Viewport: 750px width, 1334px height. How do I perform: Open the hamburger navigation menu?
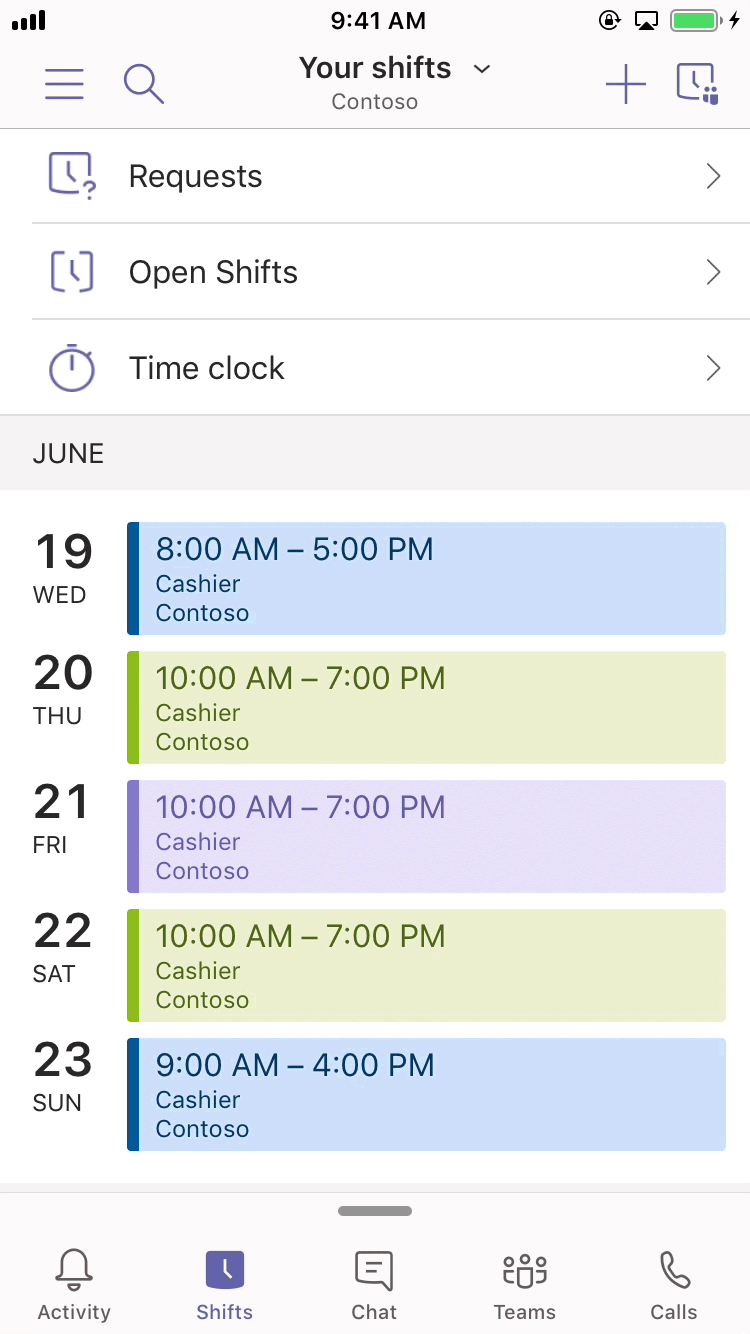(64, 84)
